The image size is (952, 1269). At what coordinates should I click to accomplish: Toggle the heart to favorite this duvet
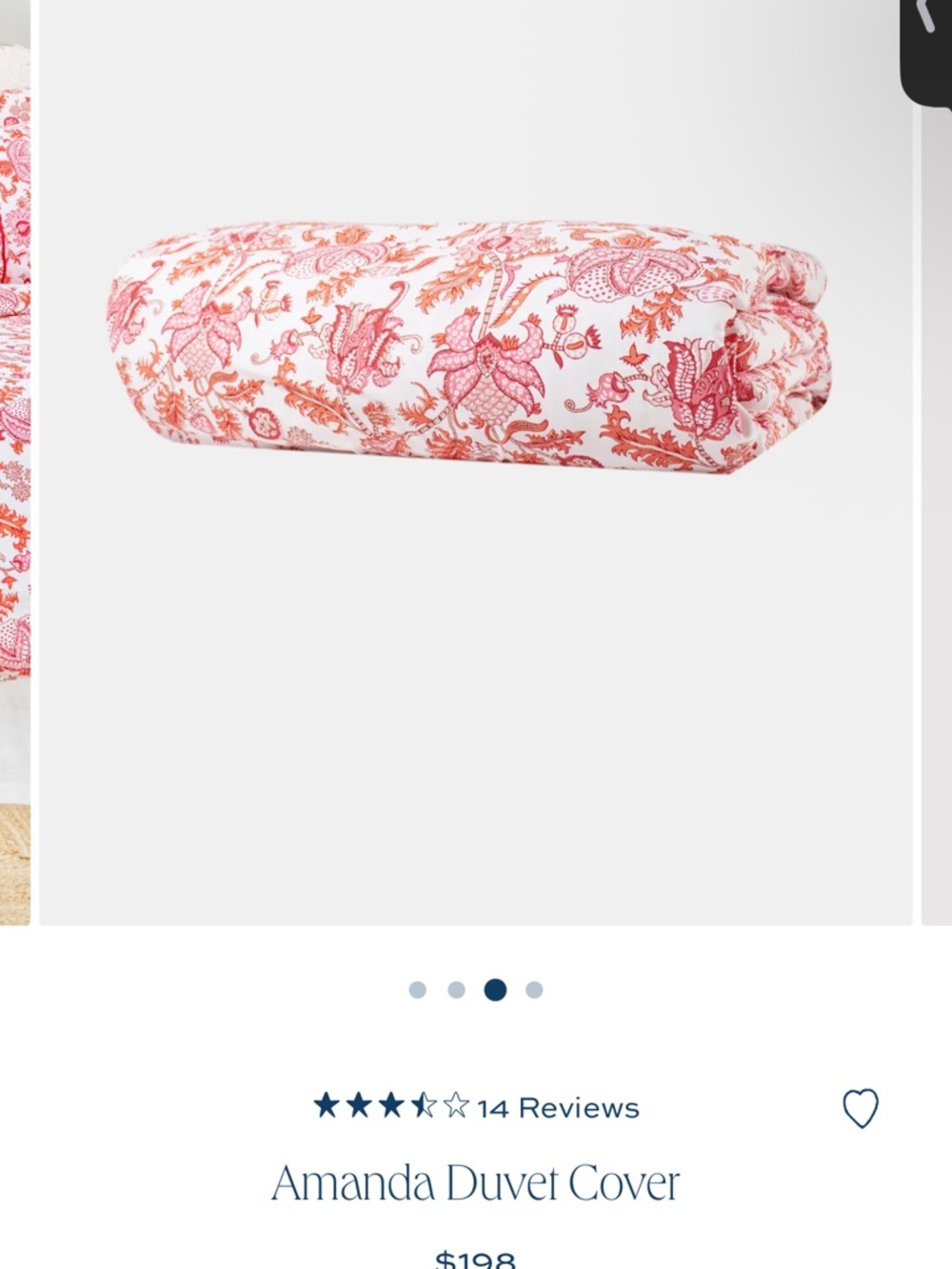[862, 1107]
